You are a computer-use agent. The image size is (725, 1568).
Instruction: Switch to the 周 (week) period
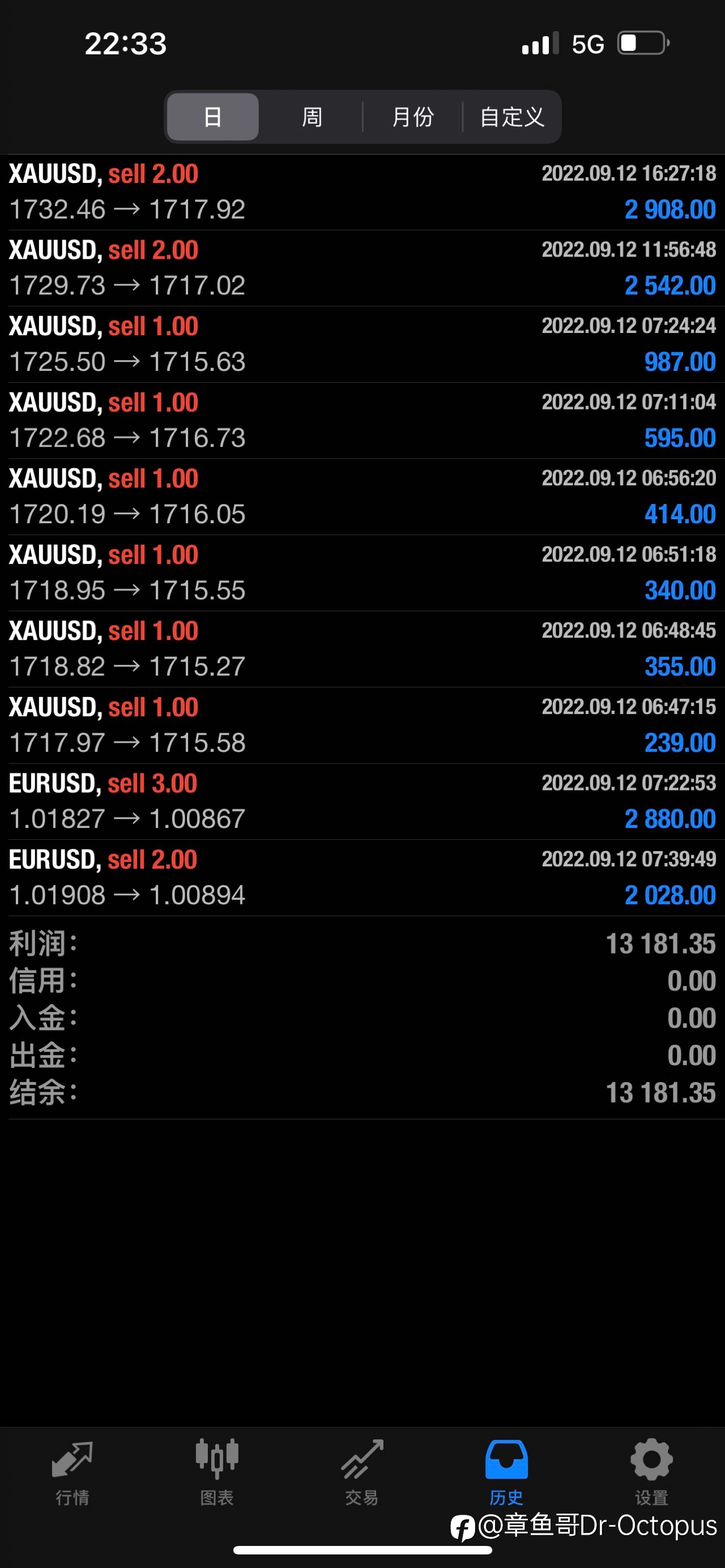coord(312,117)
